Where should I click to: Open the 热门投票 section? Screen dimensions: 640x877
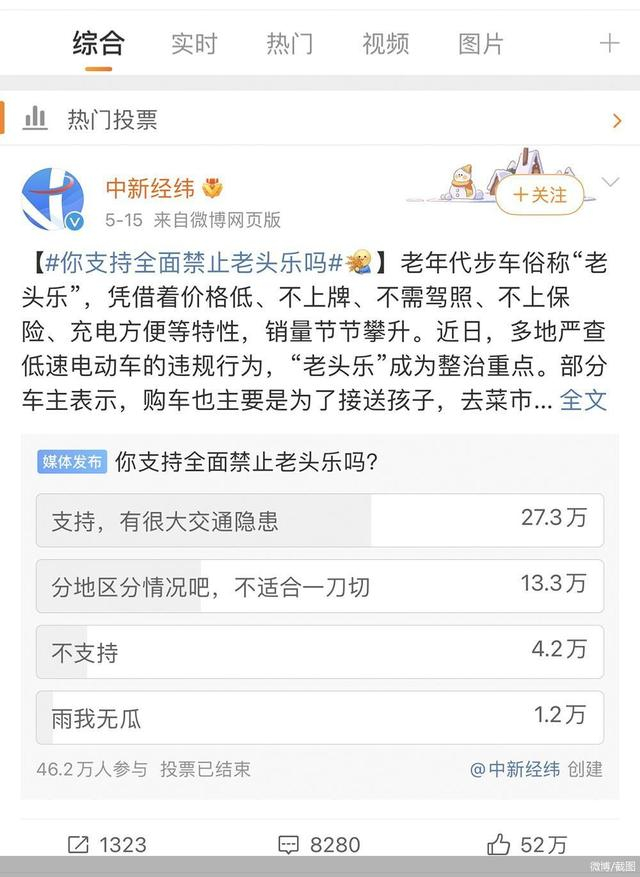[x=320, y=121]
